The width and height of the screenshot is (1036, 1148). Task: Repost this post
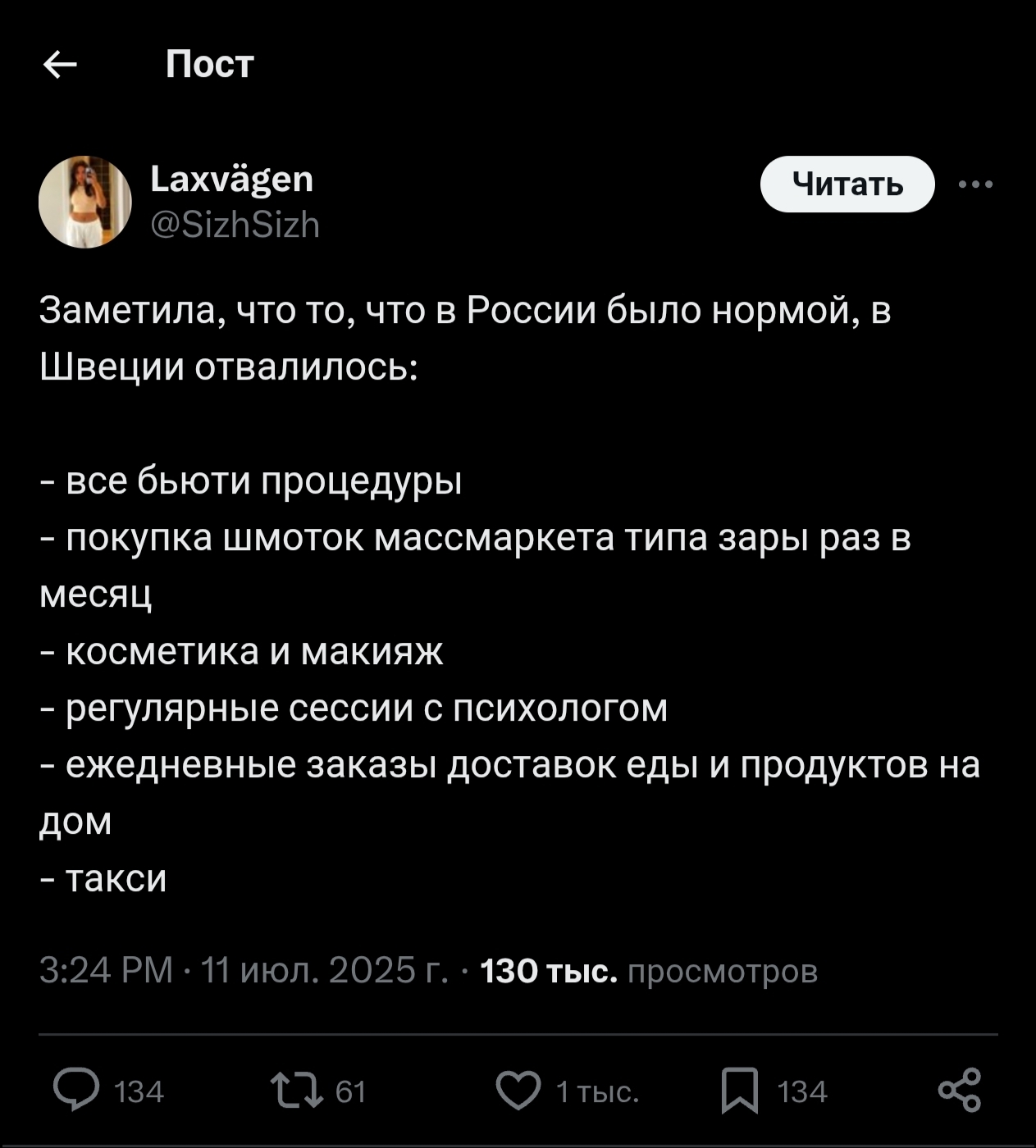coord(295,1091)
